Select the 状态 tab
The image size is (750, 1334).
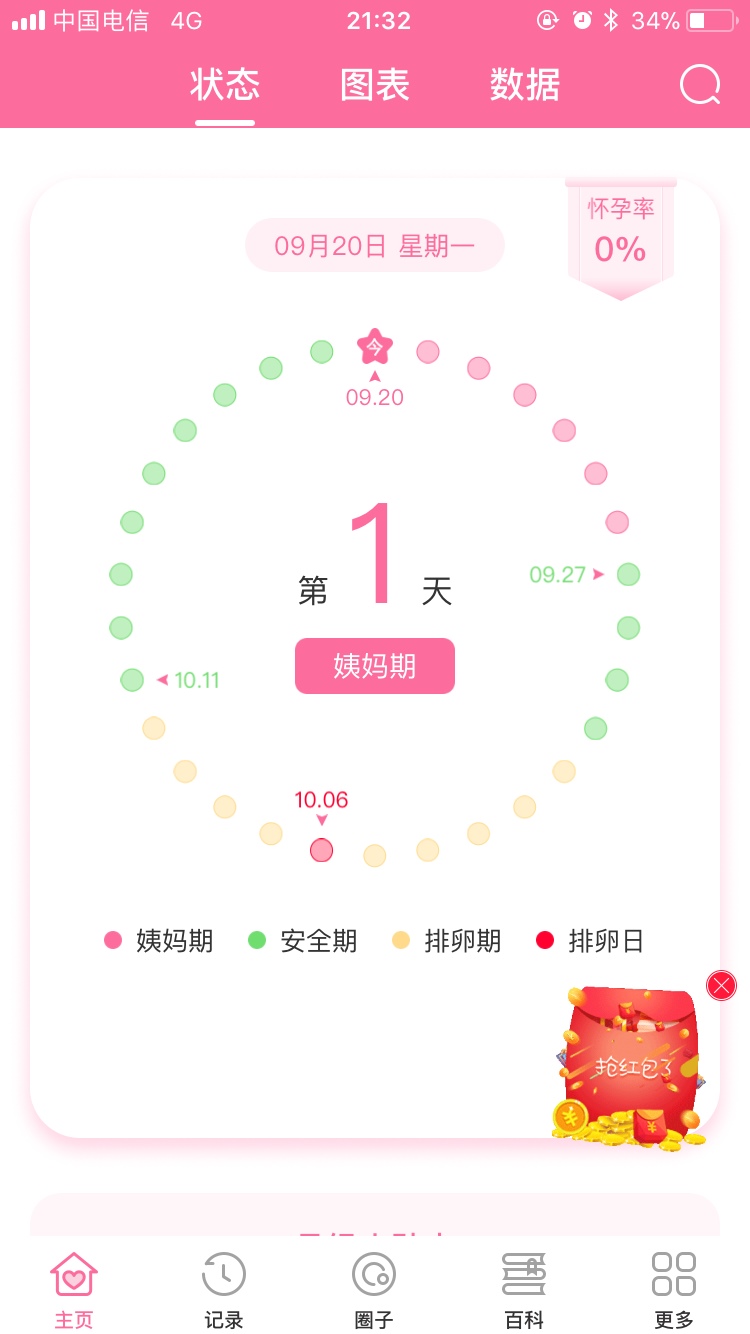pyautogui.click(x=225, y=85)
